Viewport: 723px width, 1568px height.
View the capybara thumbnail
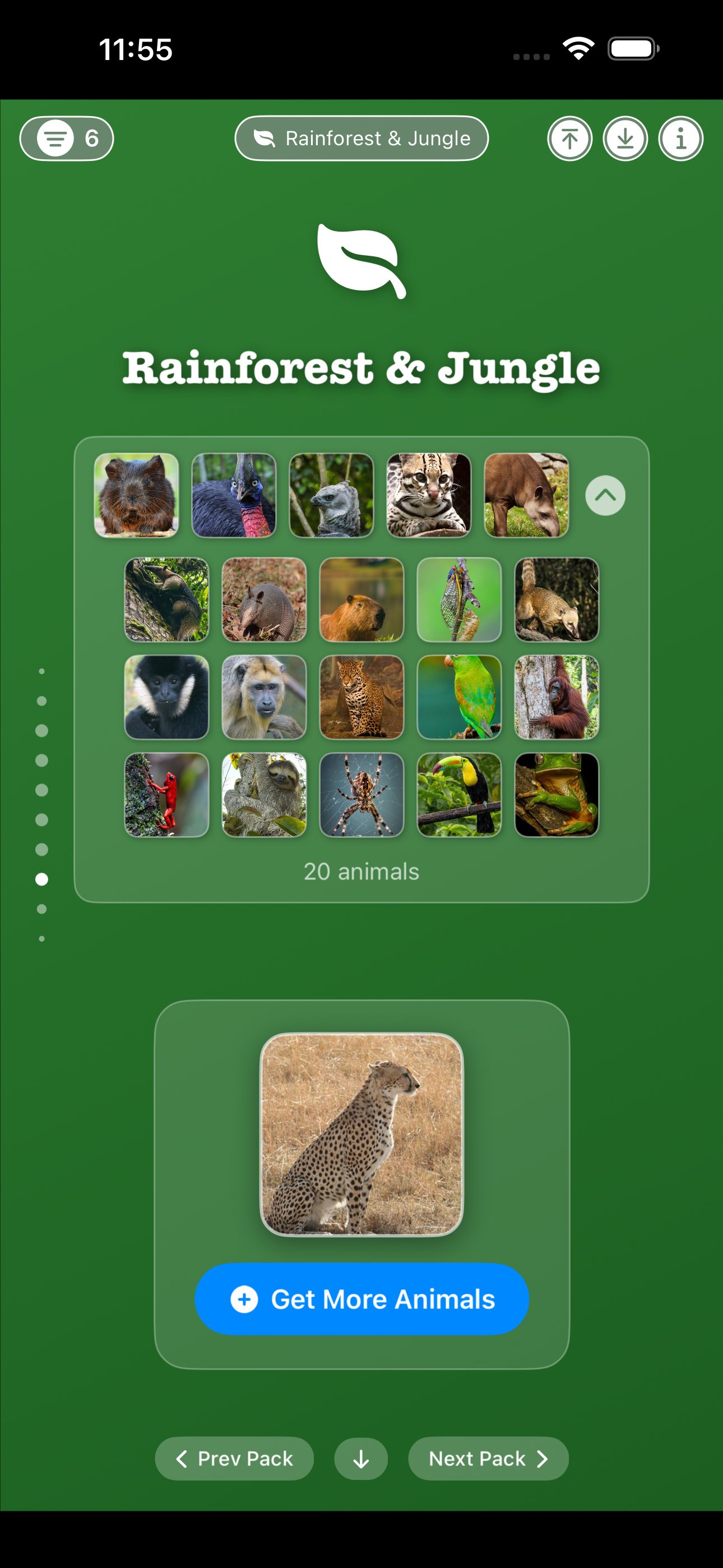(x=361, y=599)
